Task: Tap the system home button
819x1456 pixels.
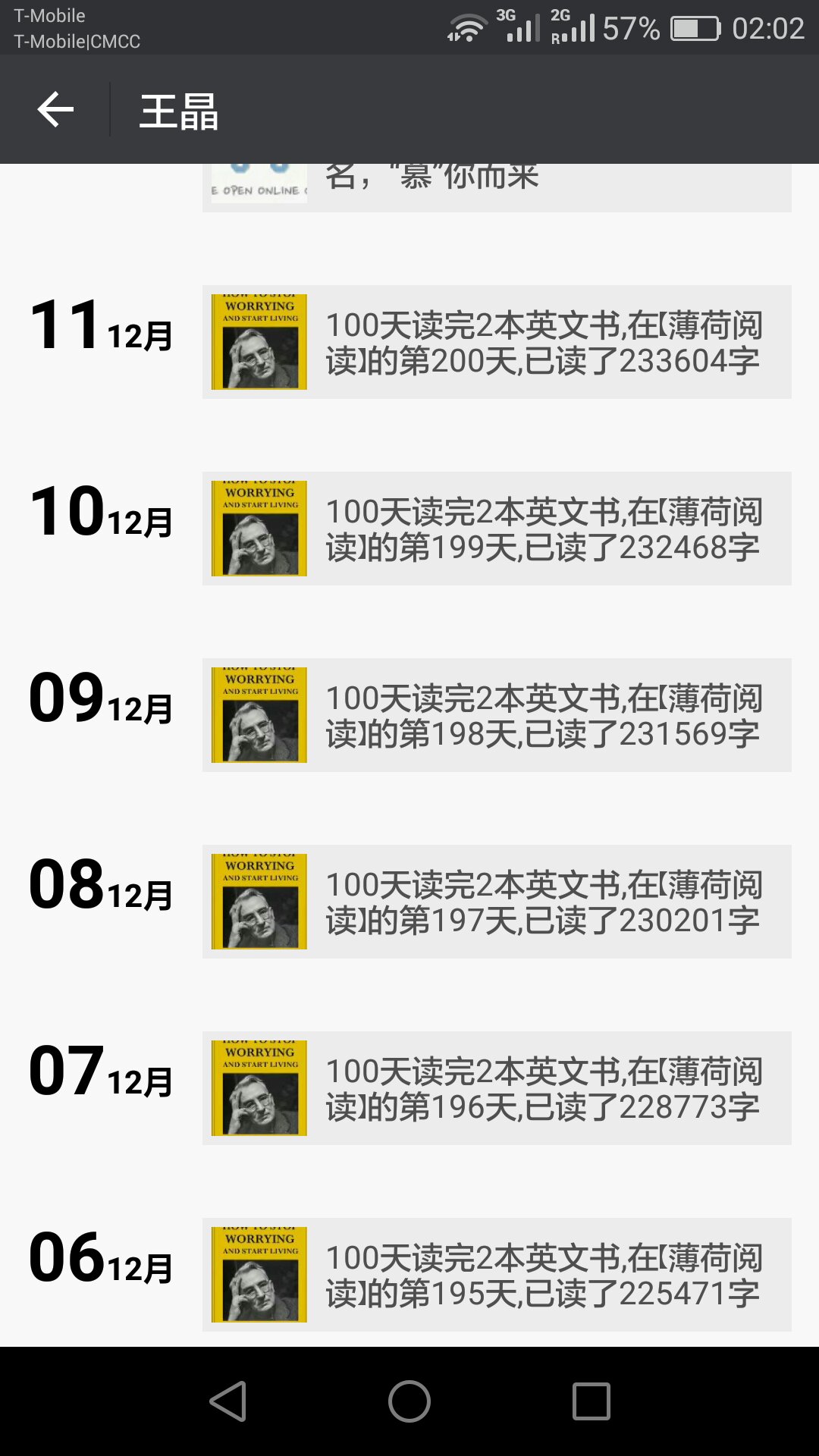Action: (x=409, y=1401)
